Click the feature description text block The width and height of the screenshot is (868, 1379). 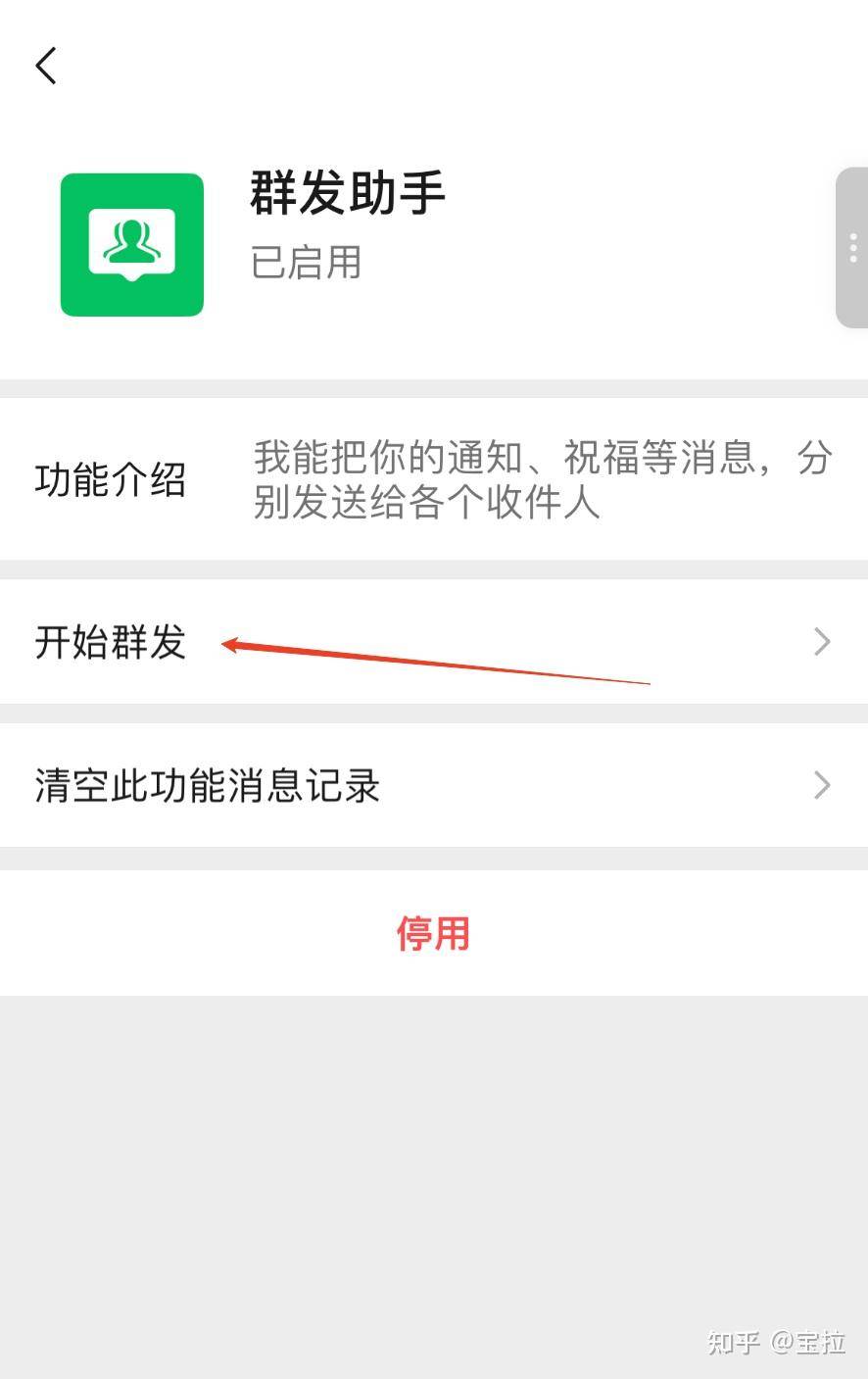tap(542, 480)
